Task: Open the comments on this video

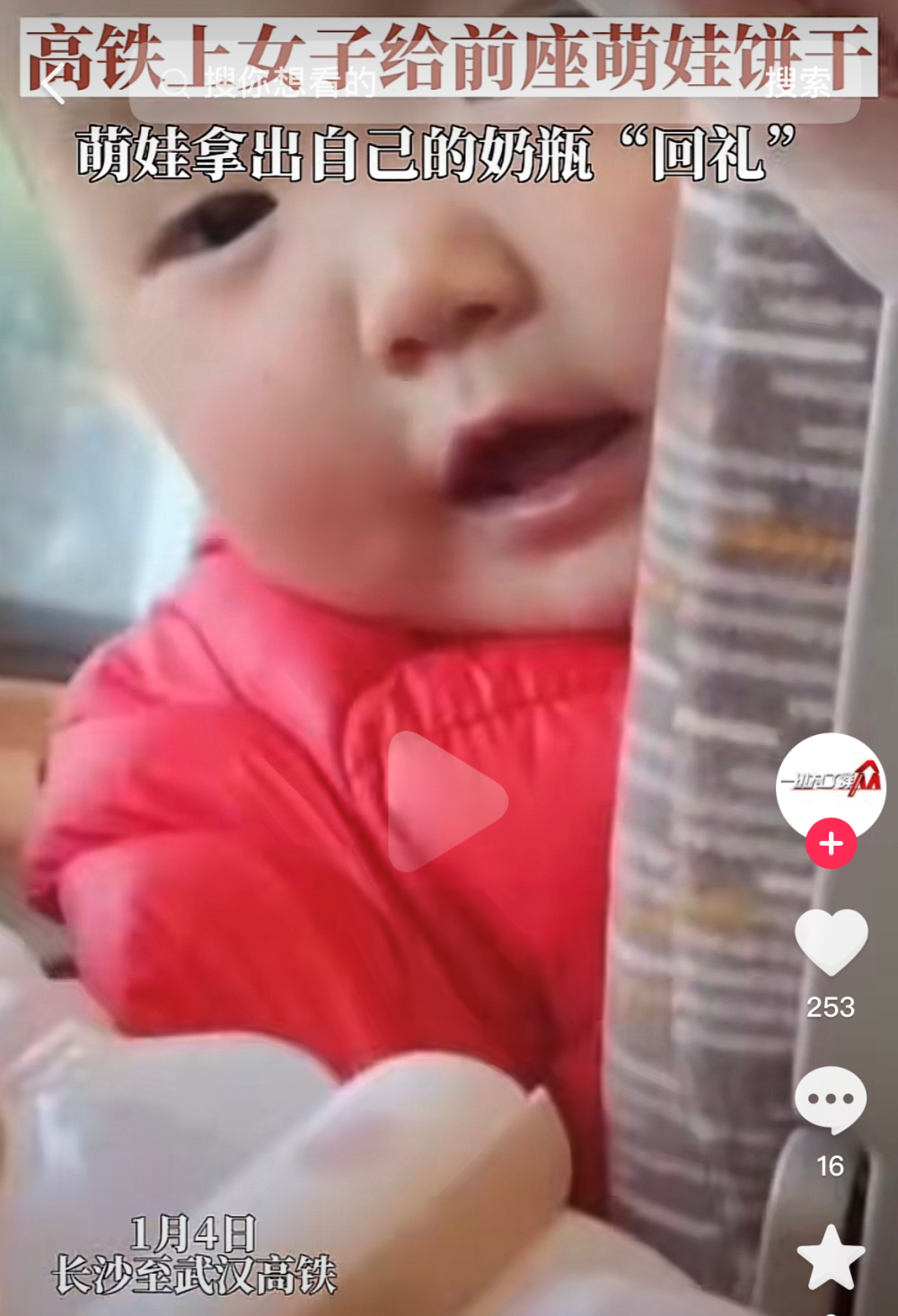Action: (831, 1101)
